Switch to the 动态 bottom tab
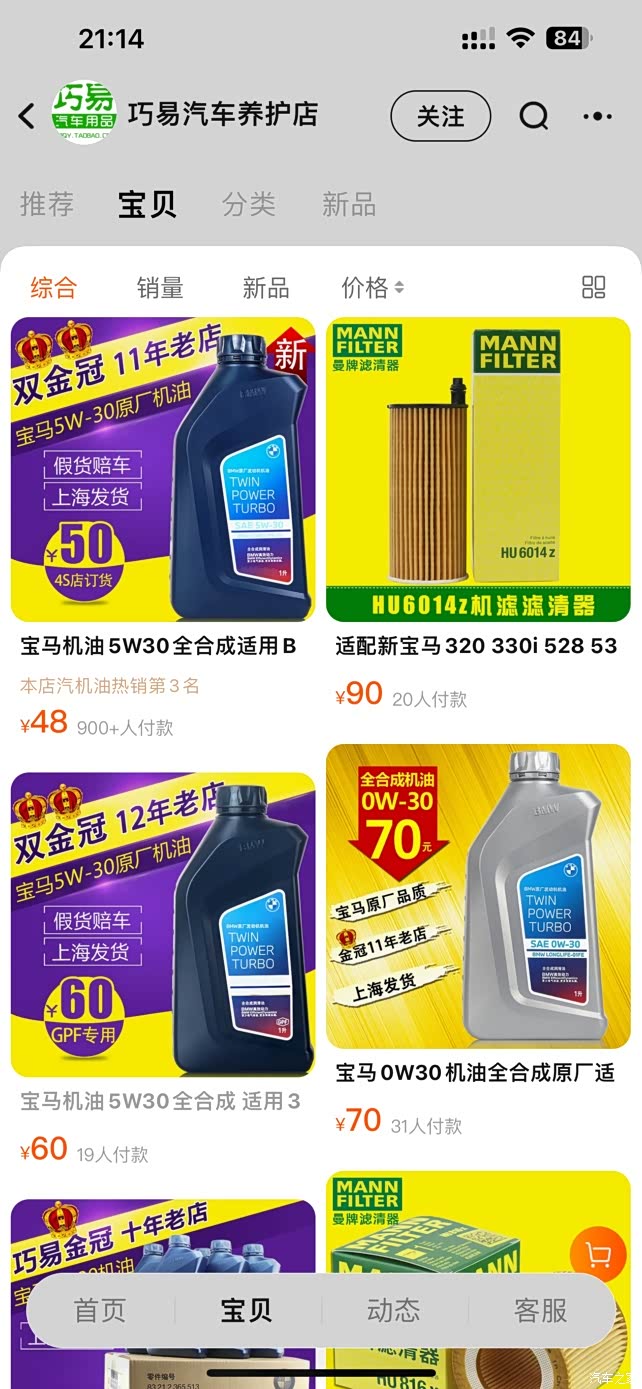The image size is (642, 1389). 393,1310
